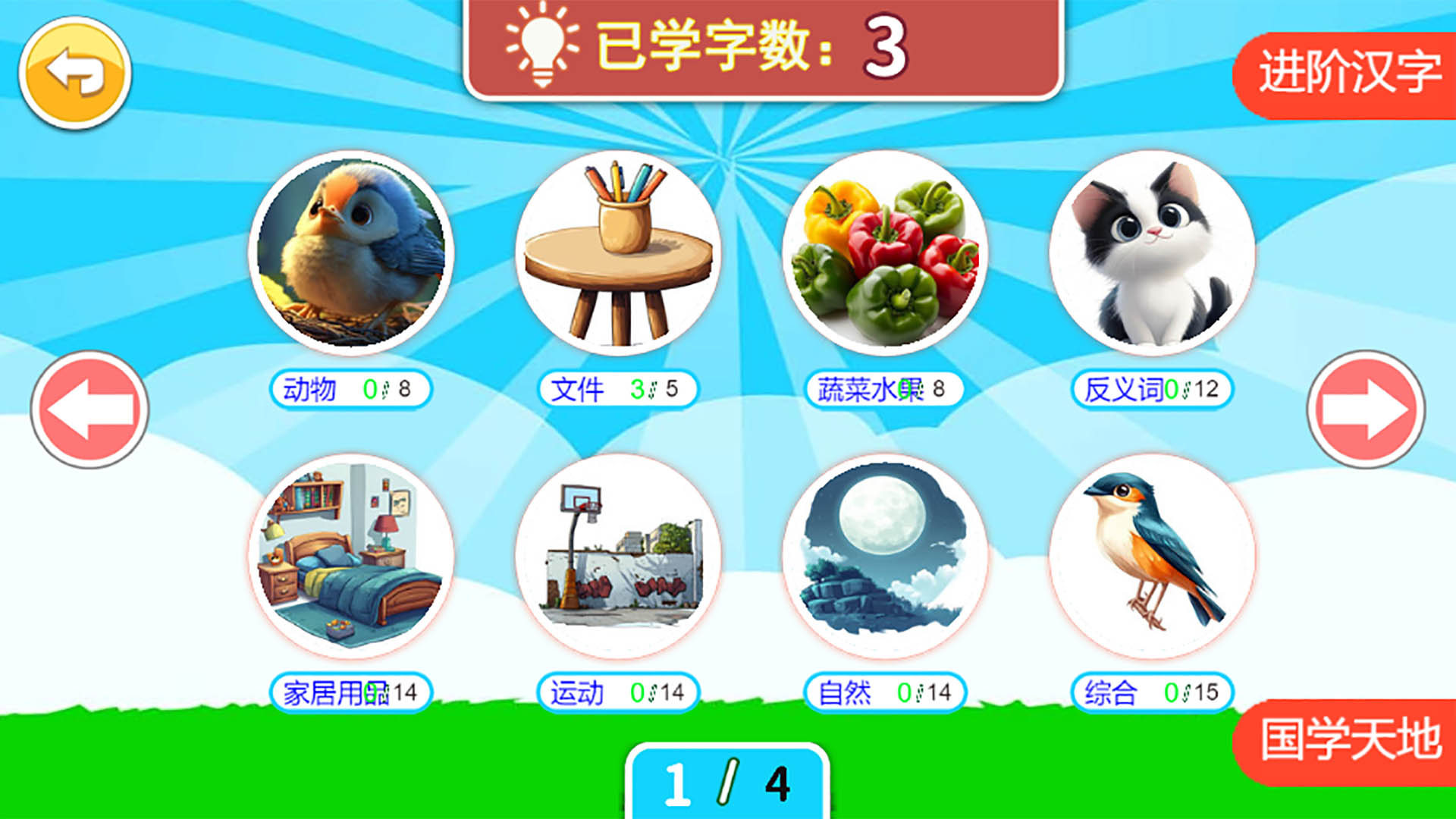Viewport: 1456px width, 819px height.
Task: Open the 动物 category with chick picture
Action: click(x=351, y=253)
